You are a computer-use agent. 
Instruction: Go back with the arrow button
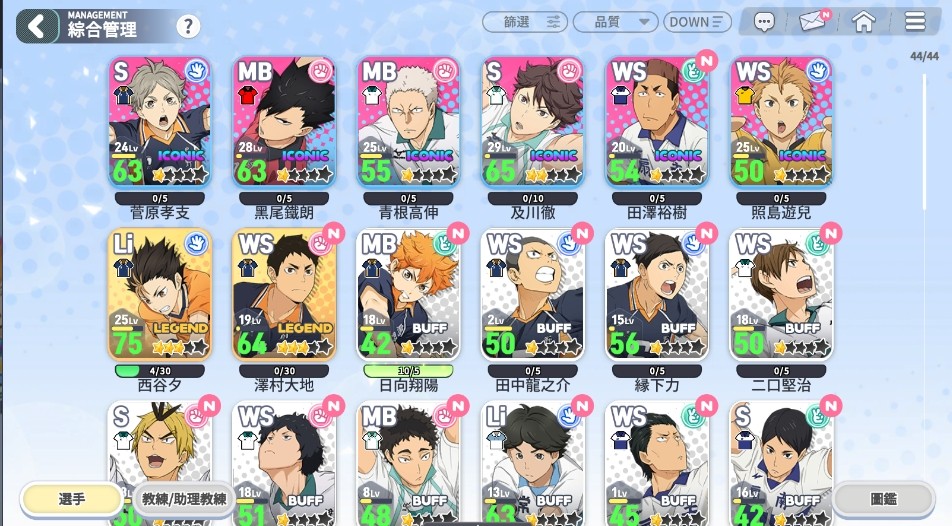37,26
